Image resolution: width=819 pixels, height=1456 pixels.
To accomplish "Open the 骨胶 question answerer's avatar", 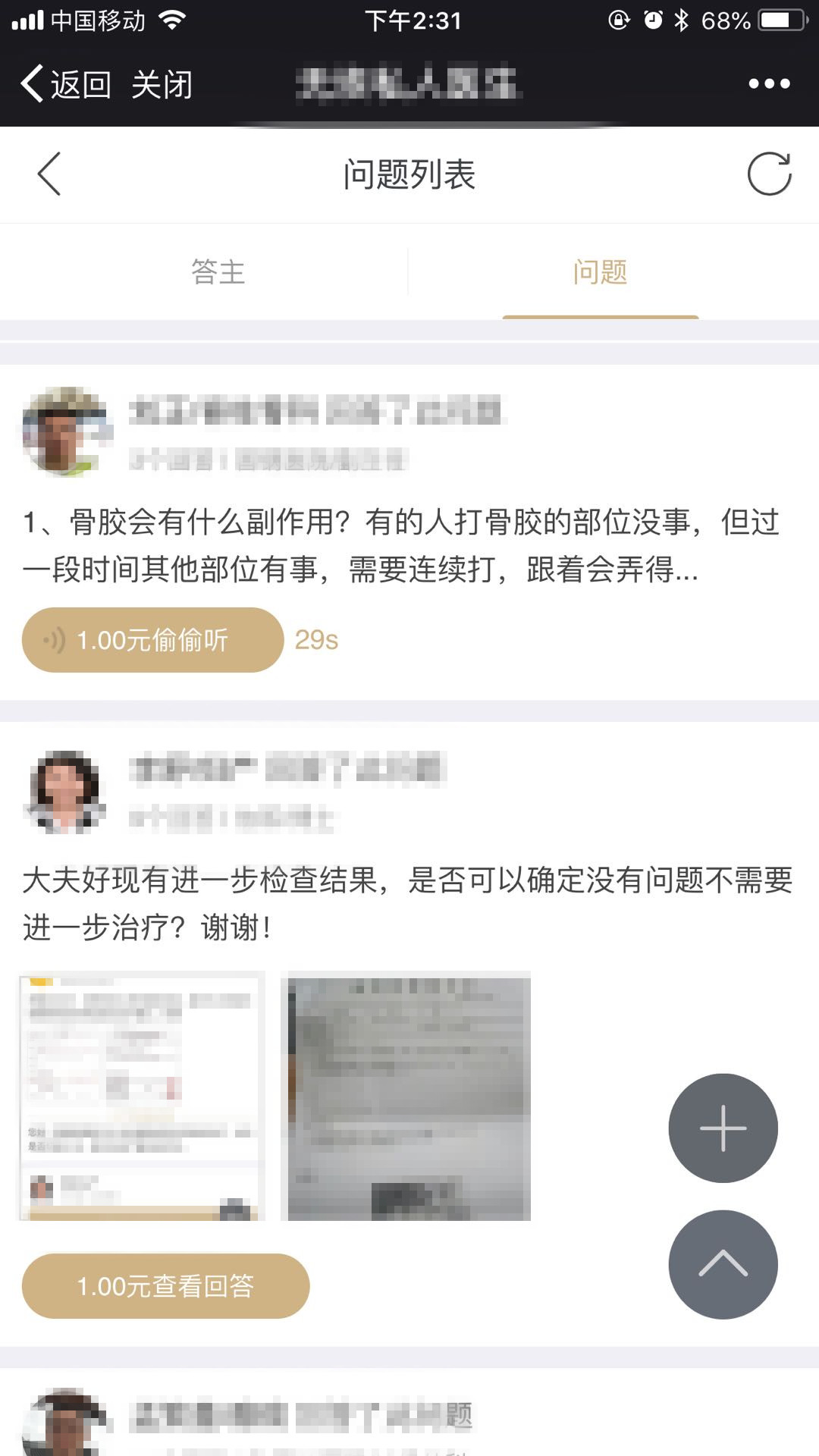I will pyautogui.click(x=65, y=431).
